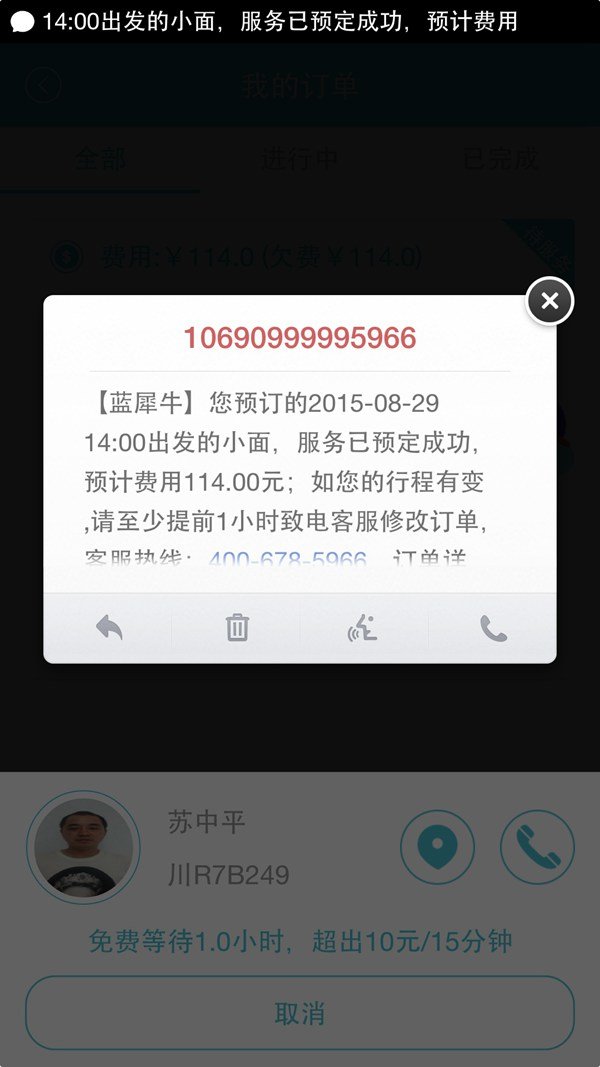Reply to the 蓝犀牛 text message
The width and height of the screenshot is (600, 1067).
click(108, 628)
